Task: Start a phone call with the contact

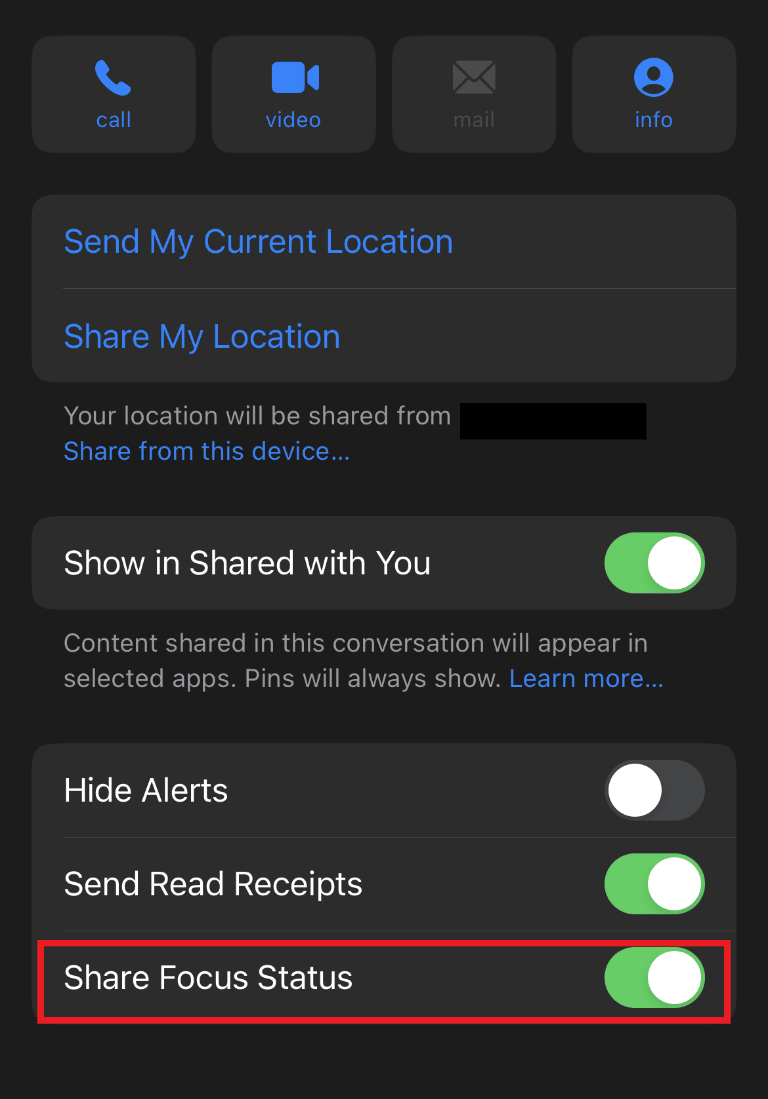Action: point(114,94)
